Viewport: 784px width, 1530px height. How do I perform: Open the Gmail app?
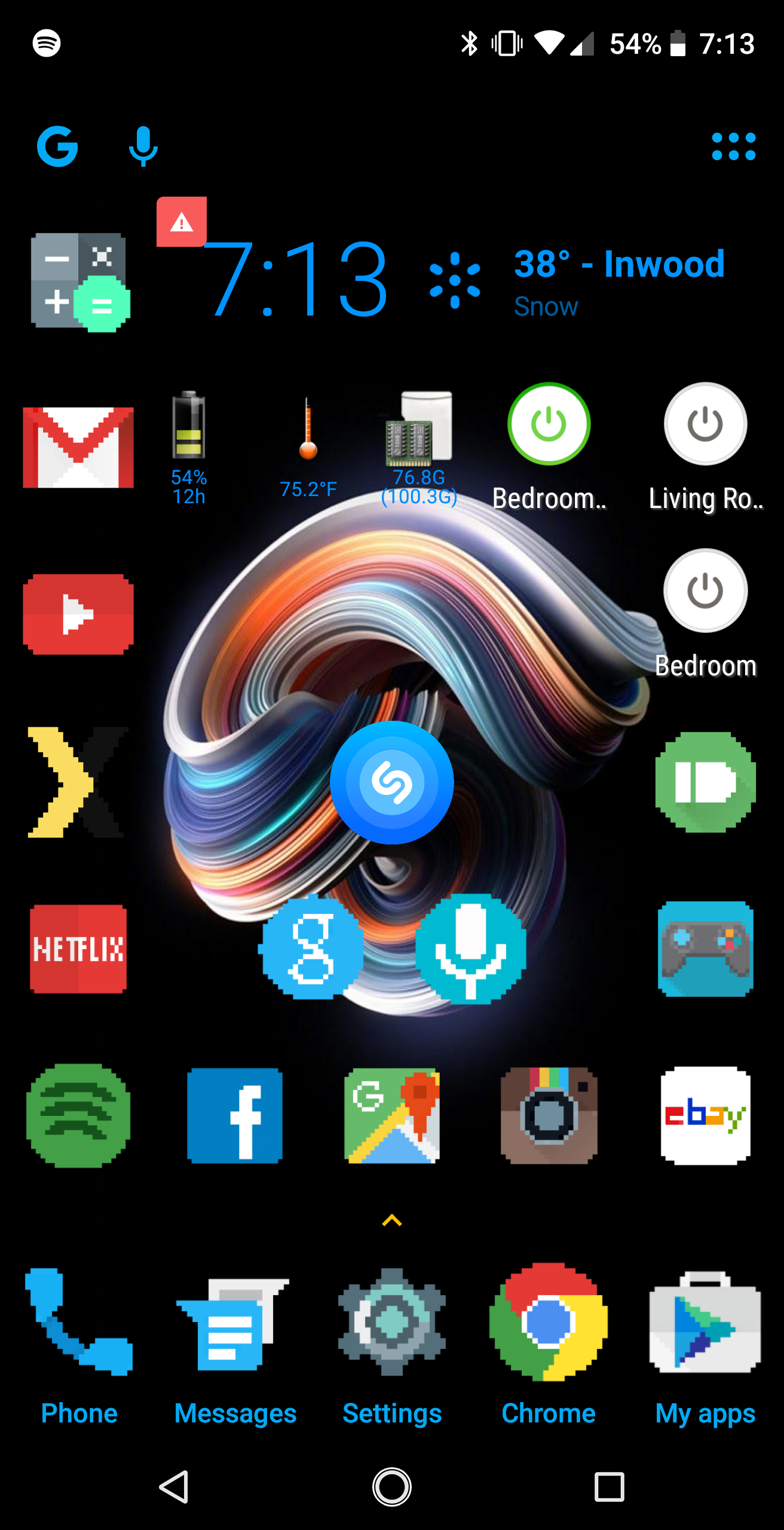click(78, 447)
